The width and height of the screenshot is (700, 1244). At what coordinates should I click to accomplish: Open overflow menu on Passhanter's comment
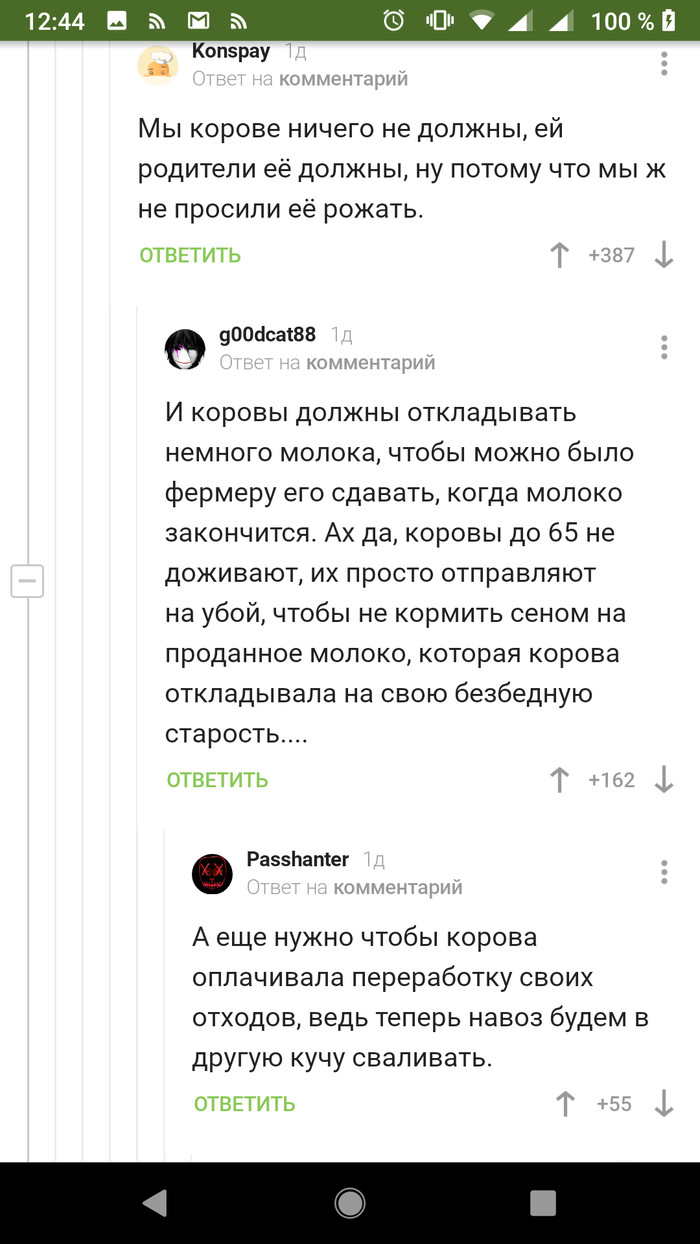pos(664,872)
